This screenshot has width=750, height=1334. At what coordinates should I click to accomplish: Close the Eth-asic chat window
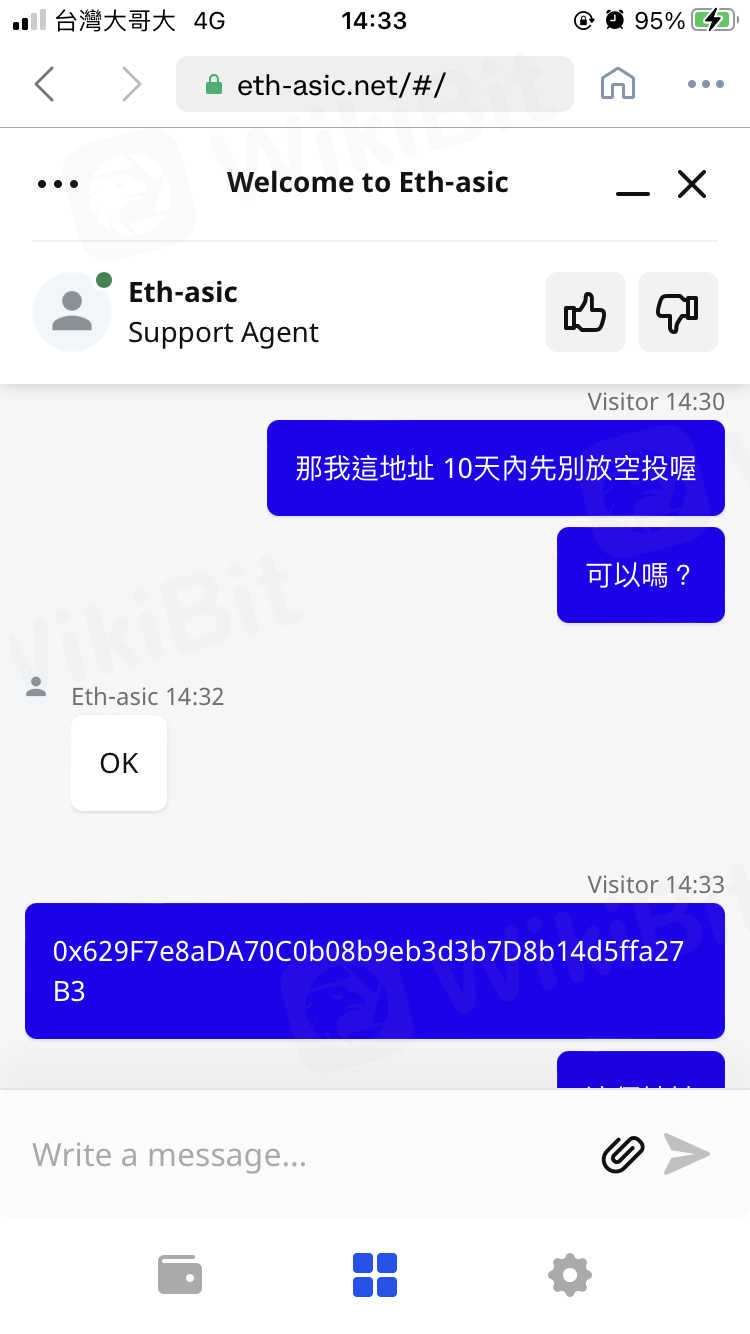click(x=692, y=184)
